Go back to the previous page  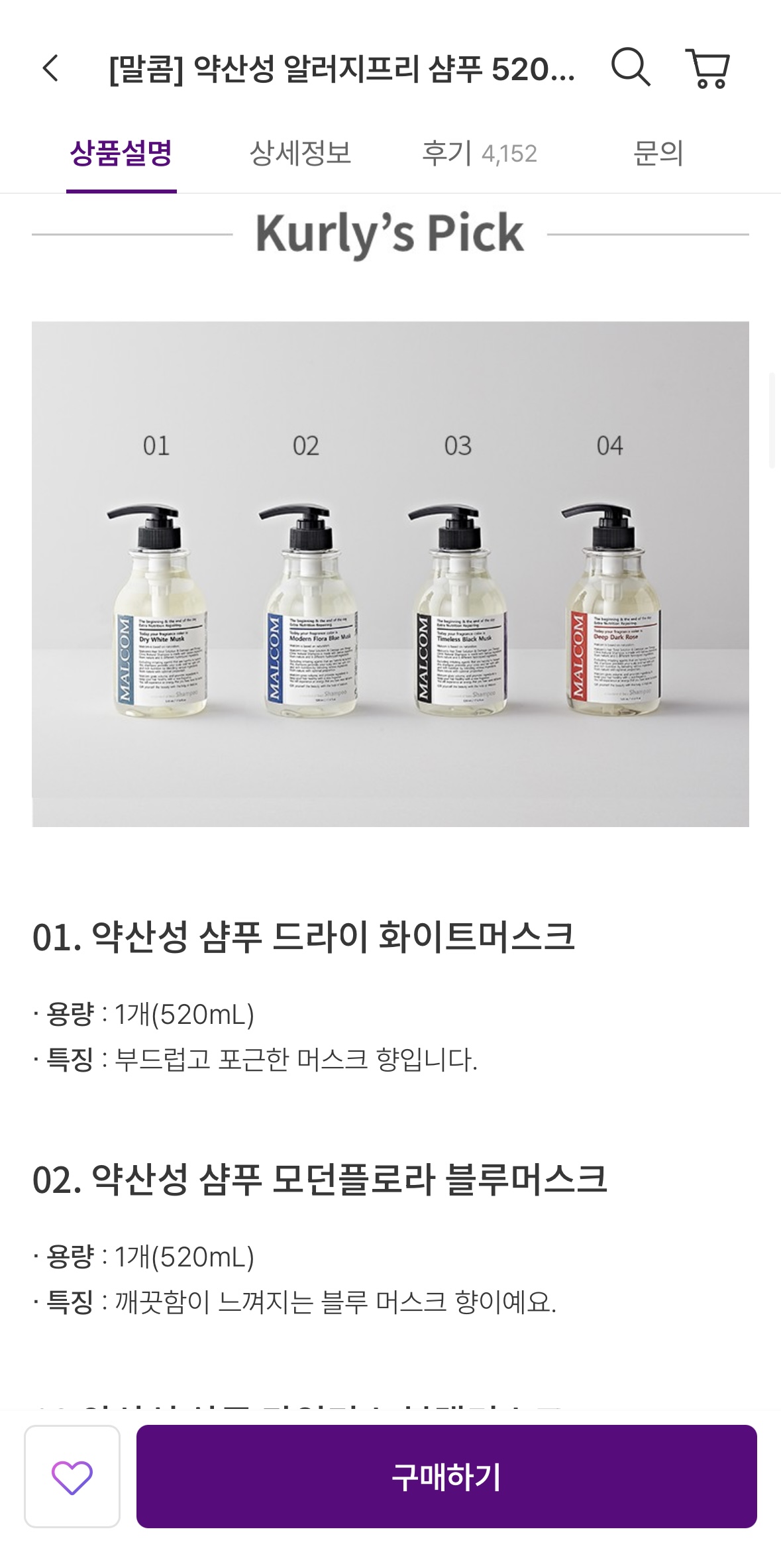coord(50,68)
